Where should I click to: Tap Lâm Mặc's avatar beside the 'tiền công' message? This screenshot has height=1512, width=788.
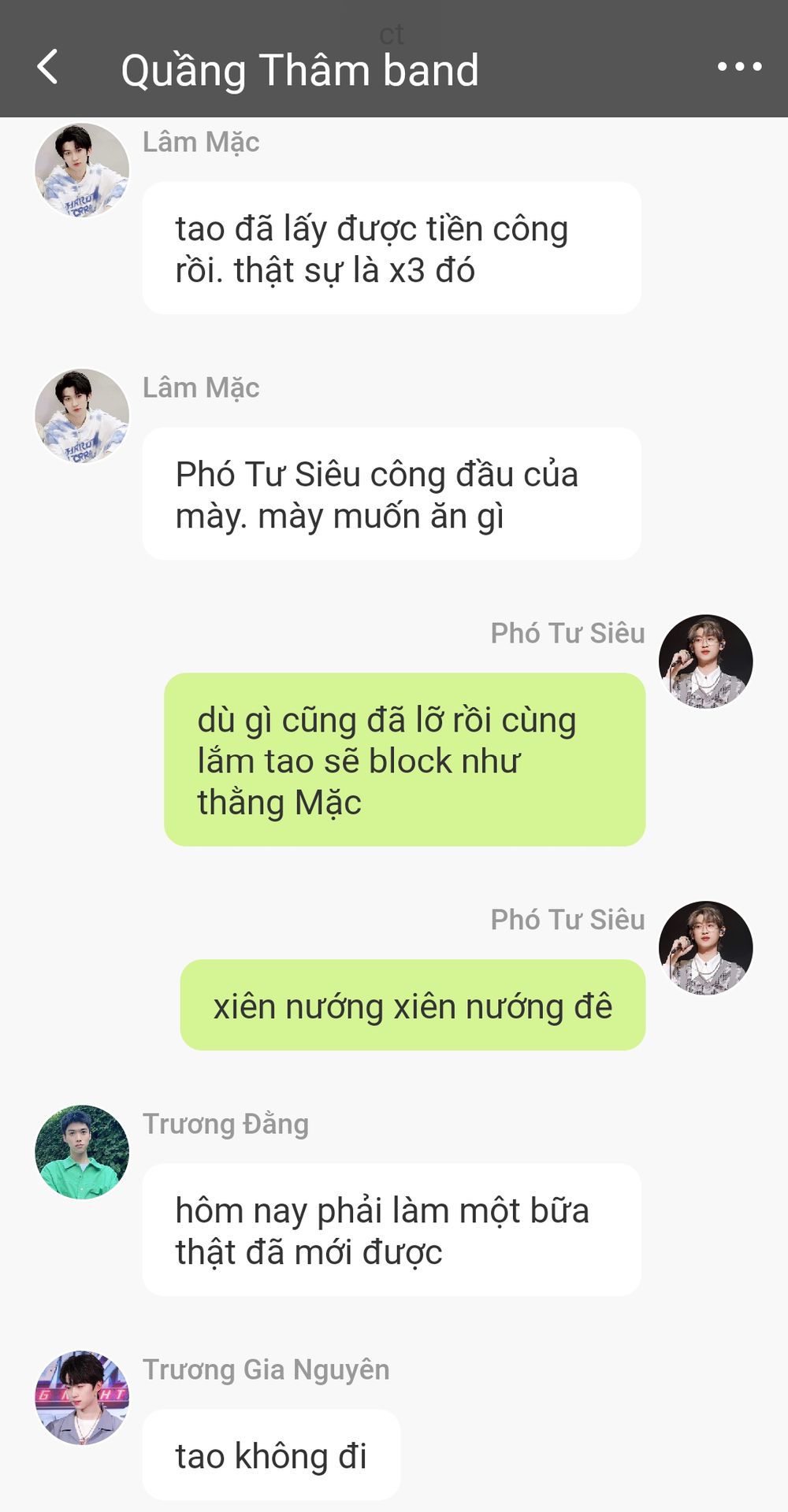pyautogui.click(x=82, y=170)
